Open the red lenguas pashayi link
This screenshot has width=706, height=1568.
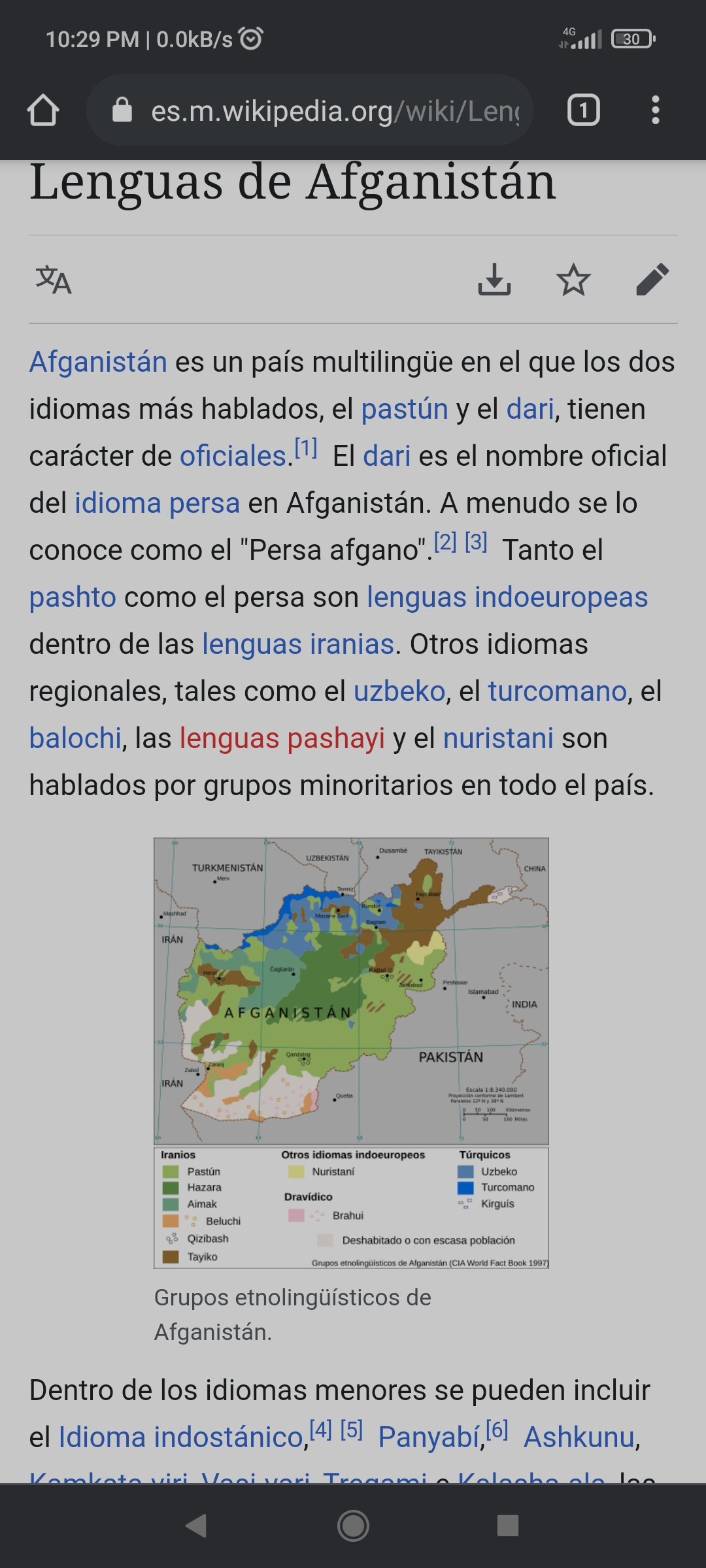point(282,738)
